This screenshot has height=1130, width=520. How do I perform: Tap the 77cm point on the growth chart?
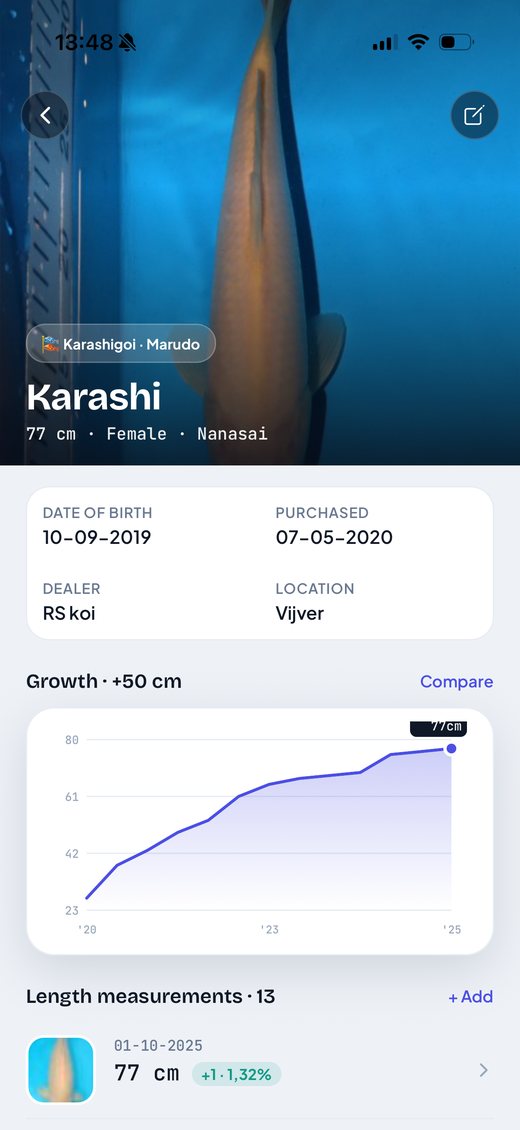point(452,749)
